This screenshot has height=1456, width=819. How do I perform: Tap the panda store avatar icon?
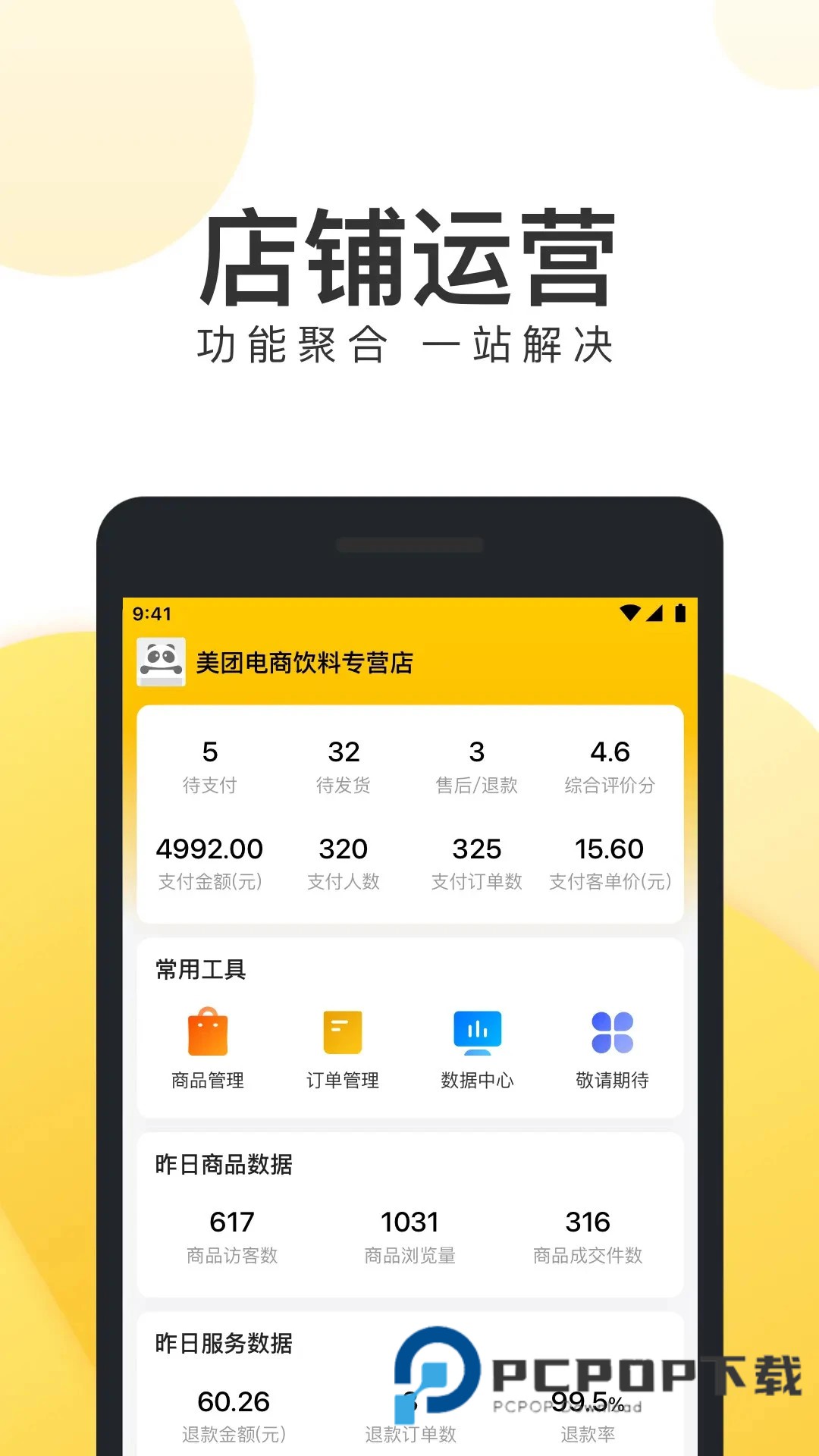[162, 661]
